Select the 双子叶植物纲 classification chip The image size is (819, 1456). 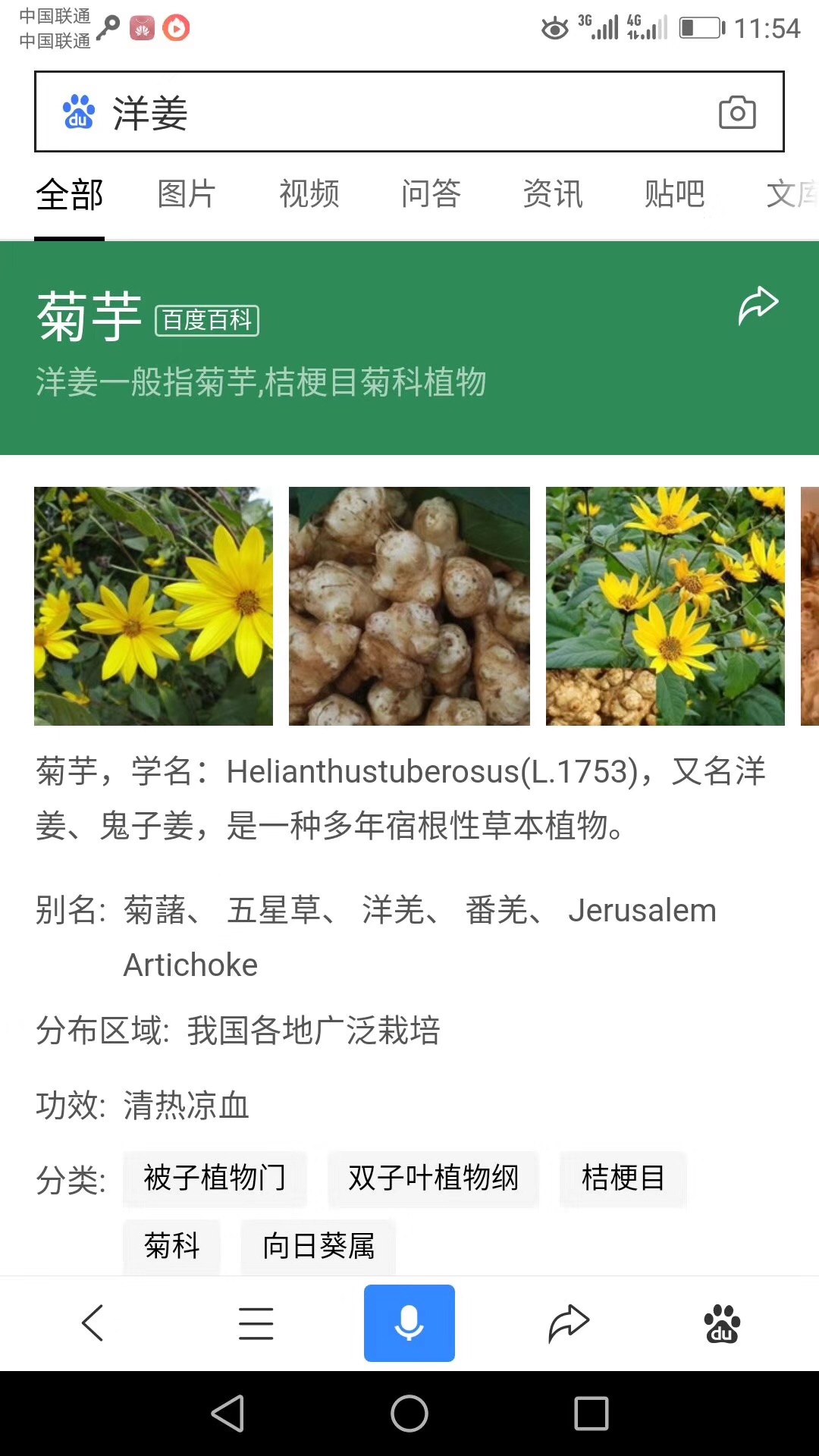click(x=433, y=1178)
